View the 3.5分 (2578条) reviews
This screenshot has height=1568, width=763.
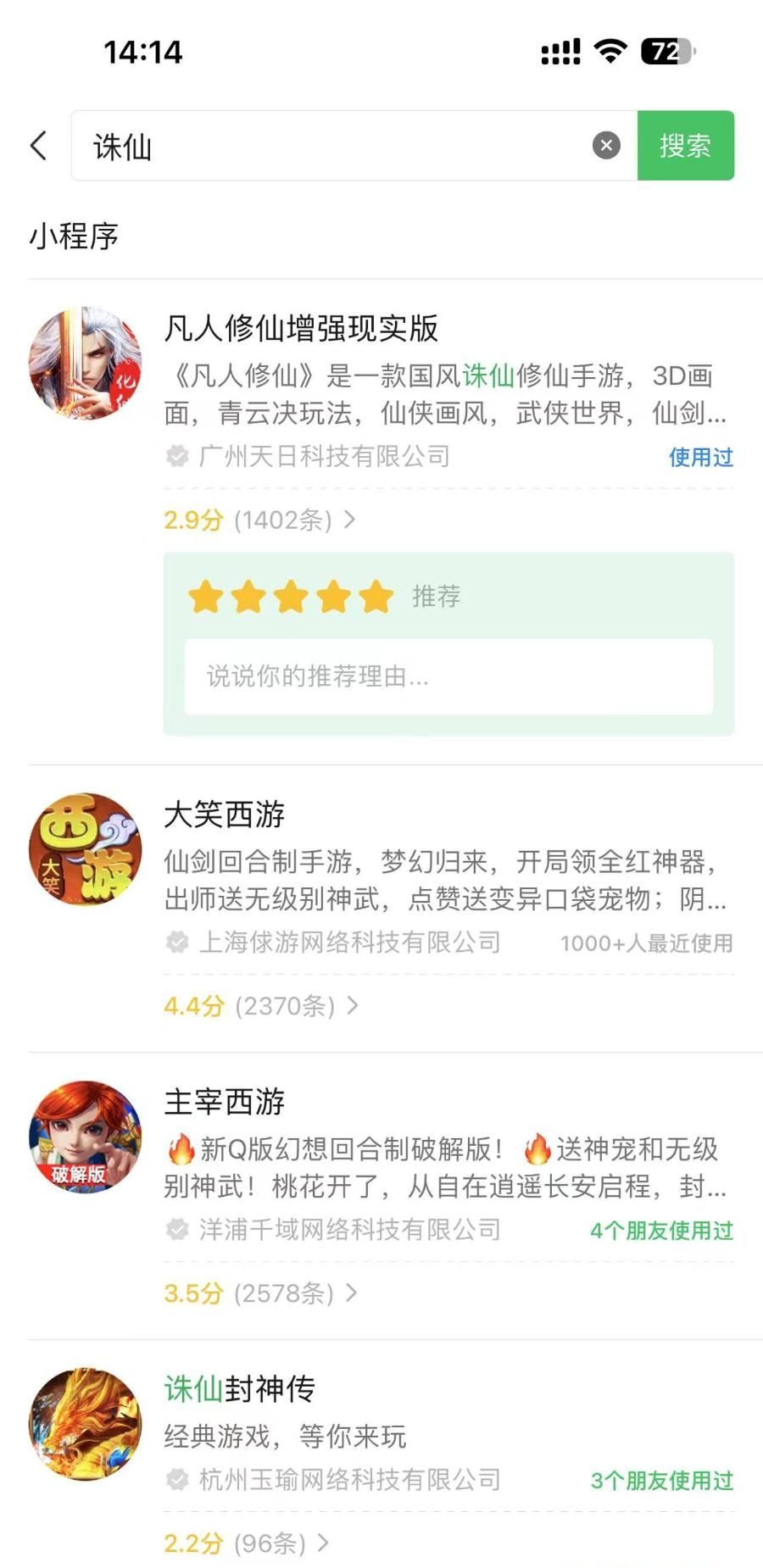coord(259,1293)
